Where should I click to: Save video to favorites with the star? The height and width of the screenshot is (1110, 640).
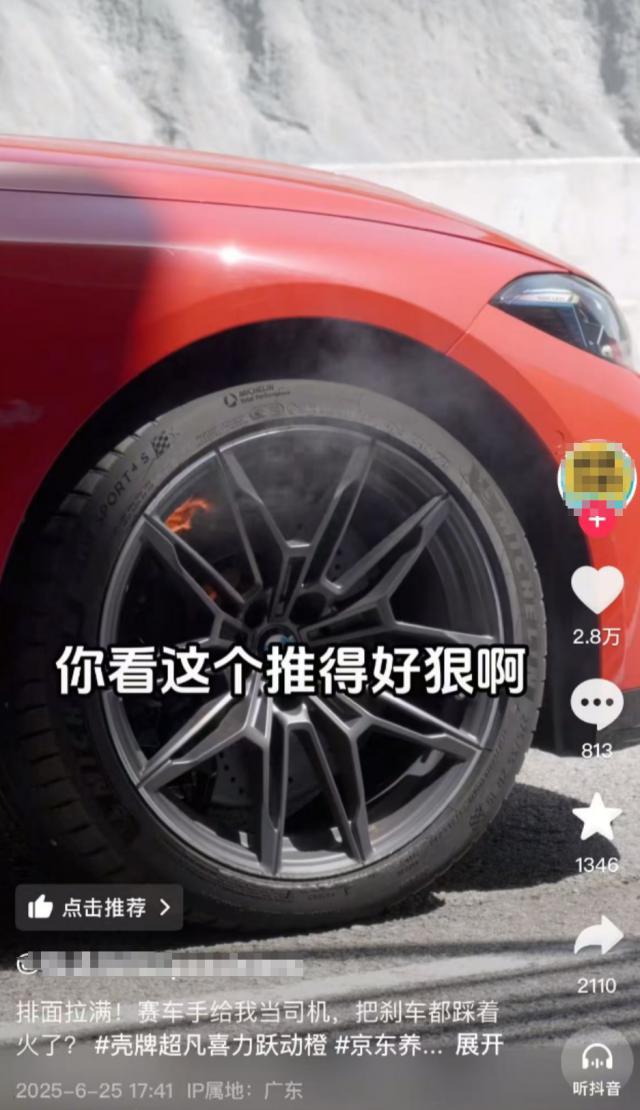click(x=597, y=818)
